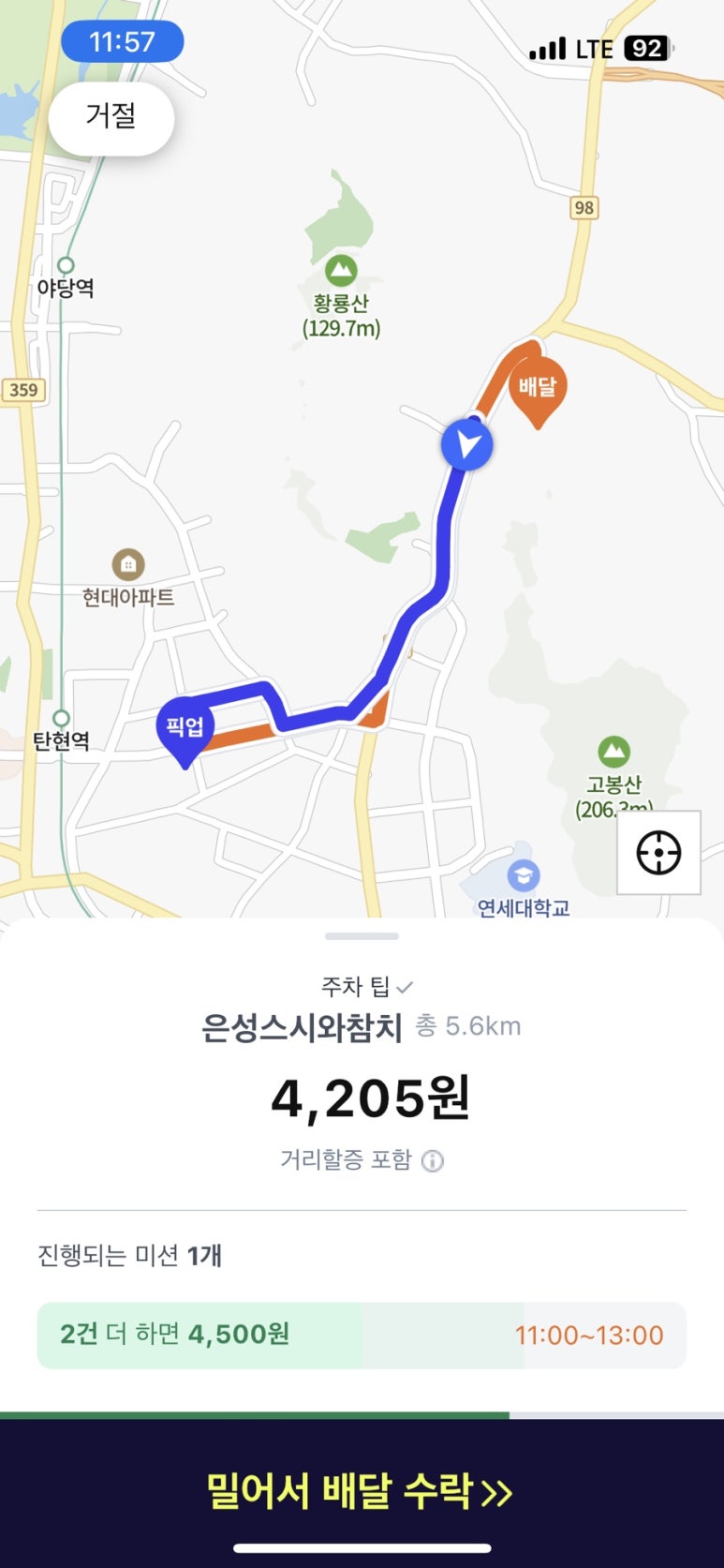Select the 배달 destination marker
The width and height of the screenshot is (724, 1568).
point(538,387)
